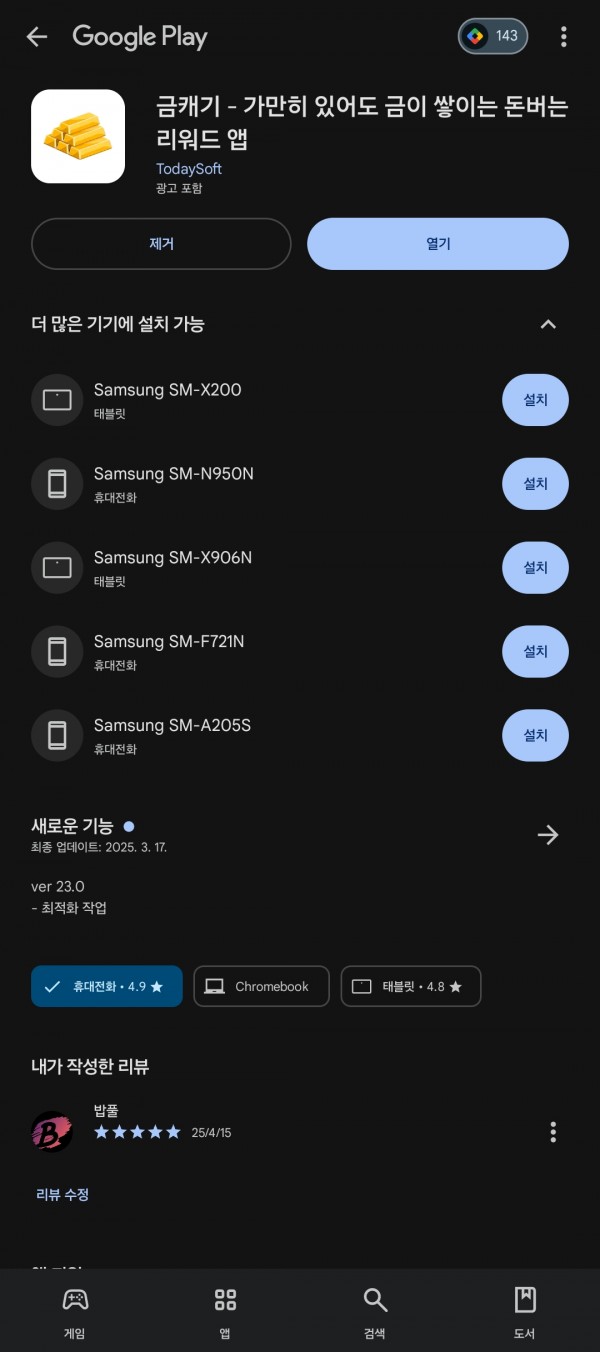600x1352 pixels.
Task: Tap the 제거 button to uninstall
Action: (x=161, y=244)
